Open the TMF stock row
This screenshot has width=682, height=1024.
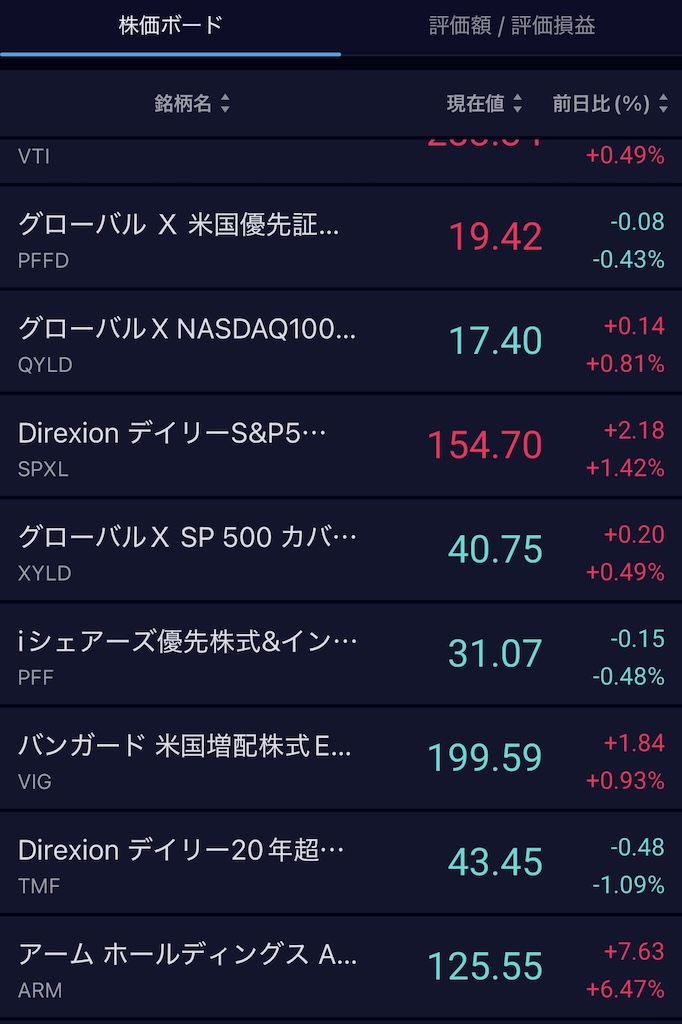tap(340, 864)
